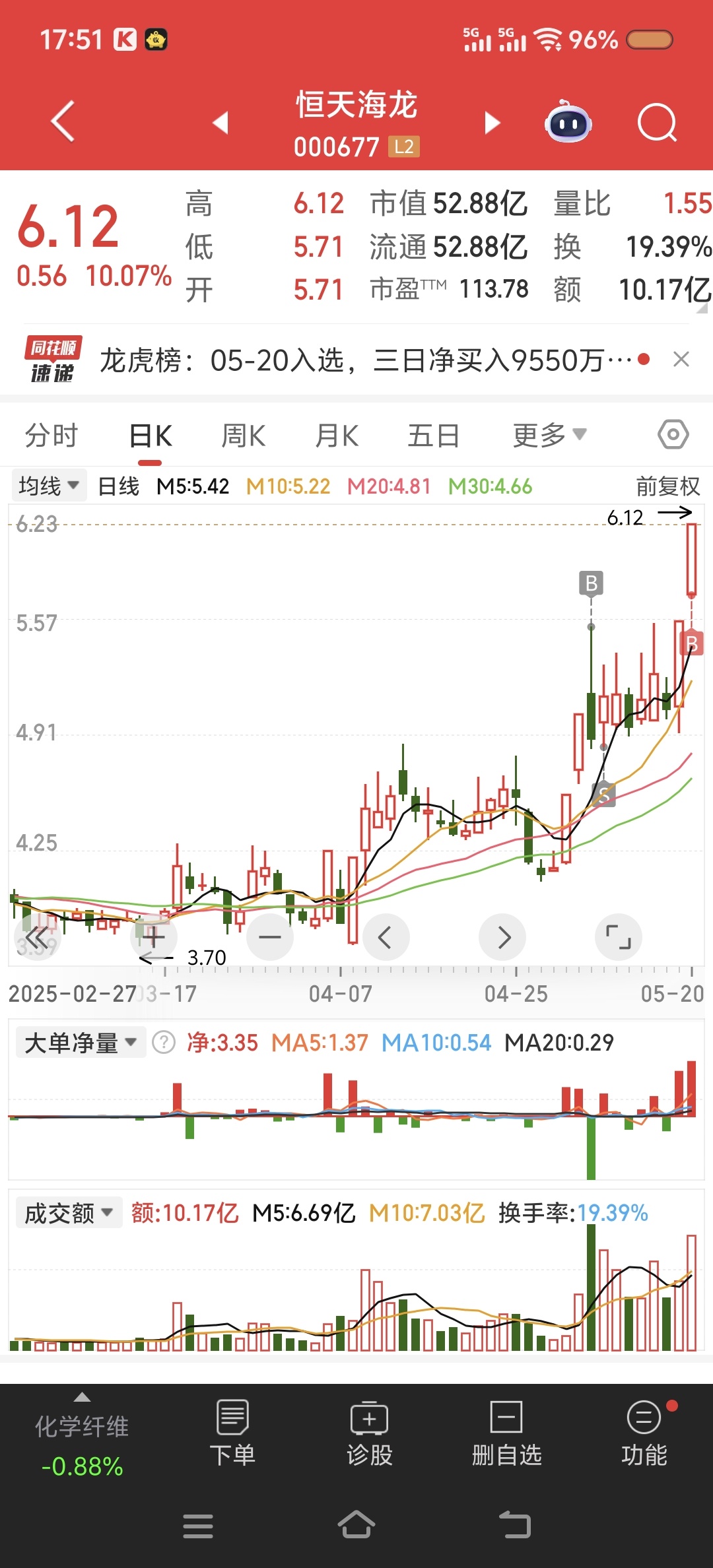Change the 前复权 adjustment mode
713x1568 pixels.
667,486
